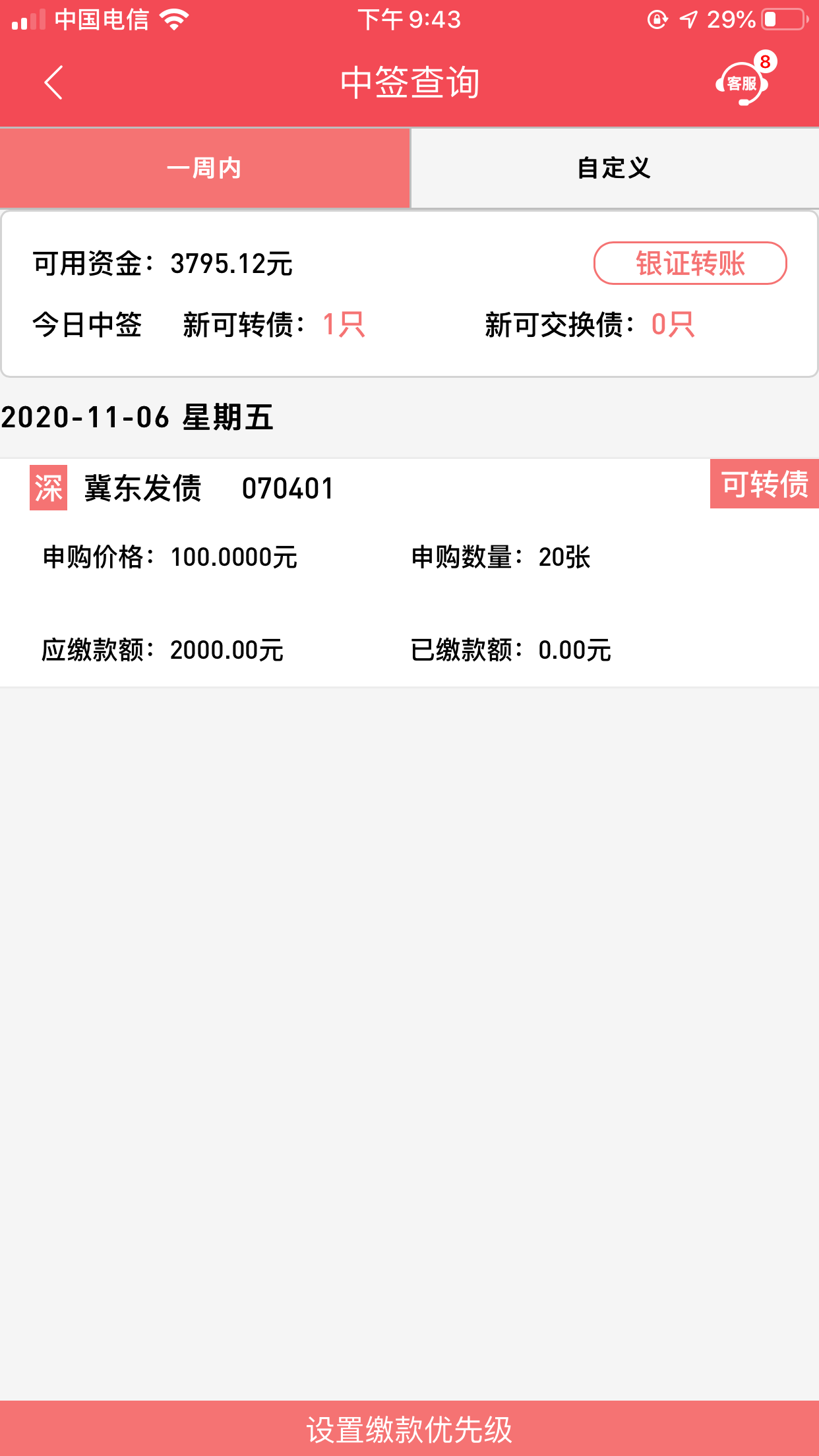The image size is (819, 1456).
Task: Tap the 银证转账 button
Action: coord(690,263)
